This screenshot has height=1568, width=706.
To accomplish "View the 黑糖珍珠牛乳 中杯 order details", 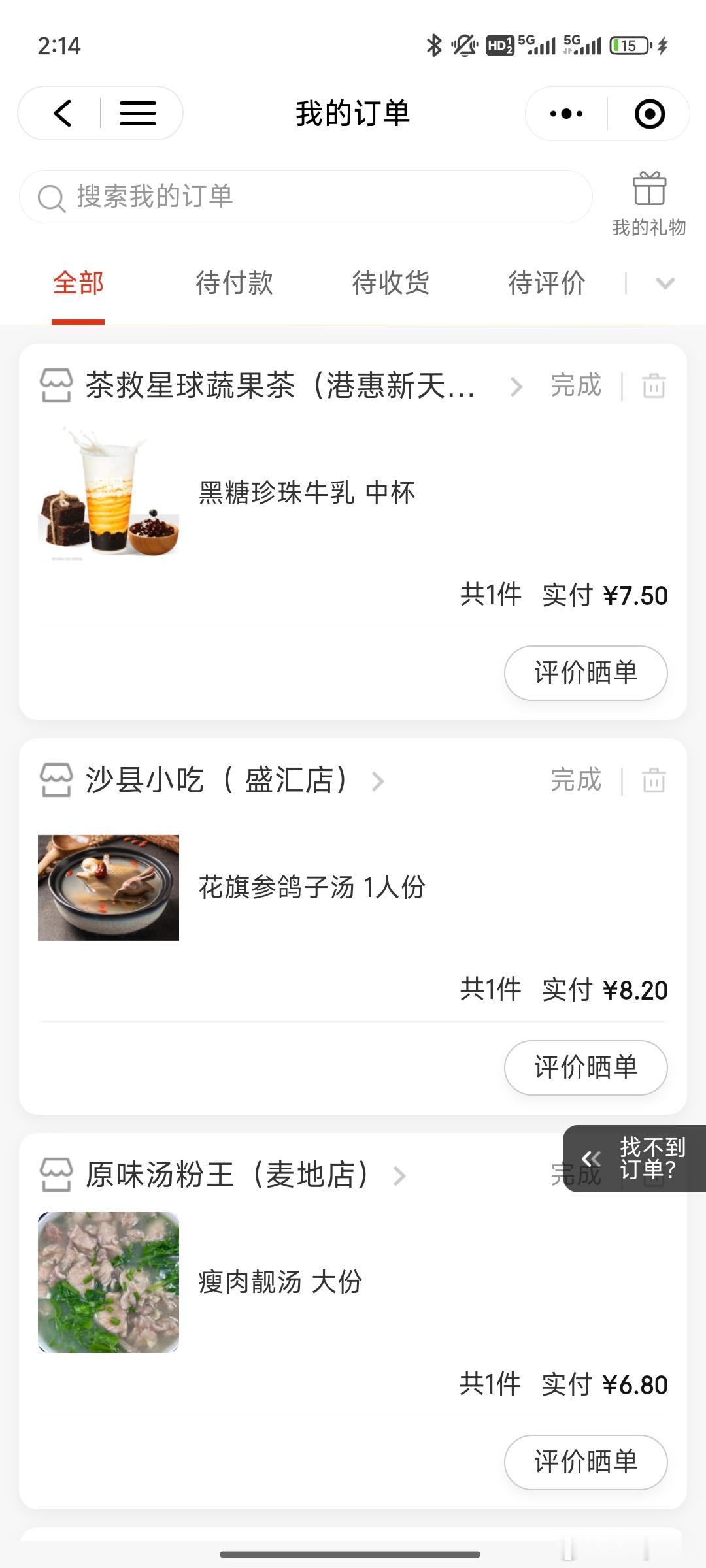I will (x=307, y=493).
